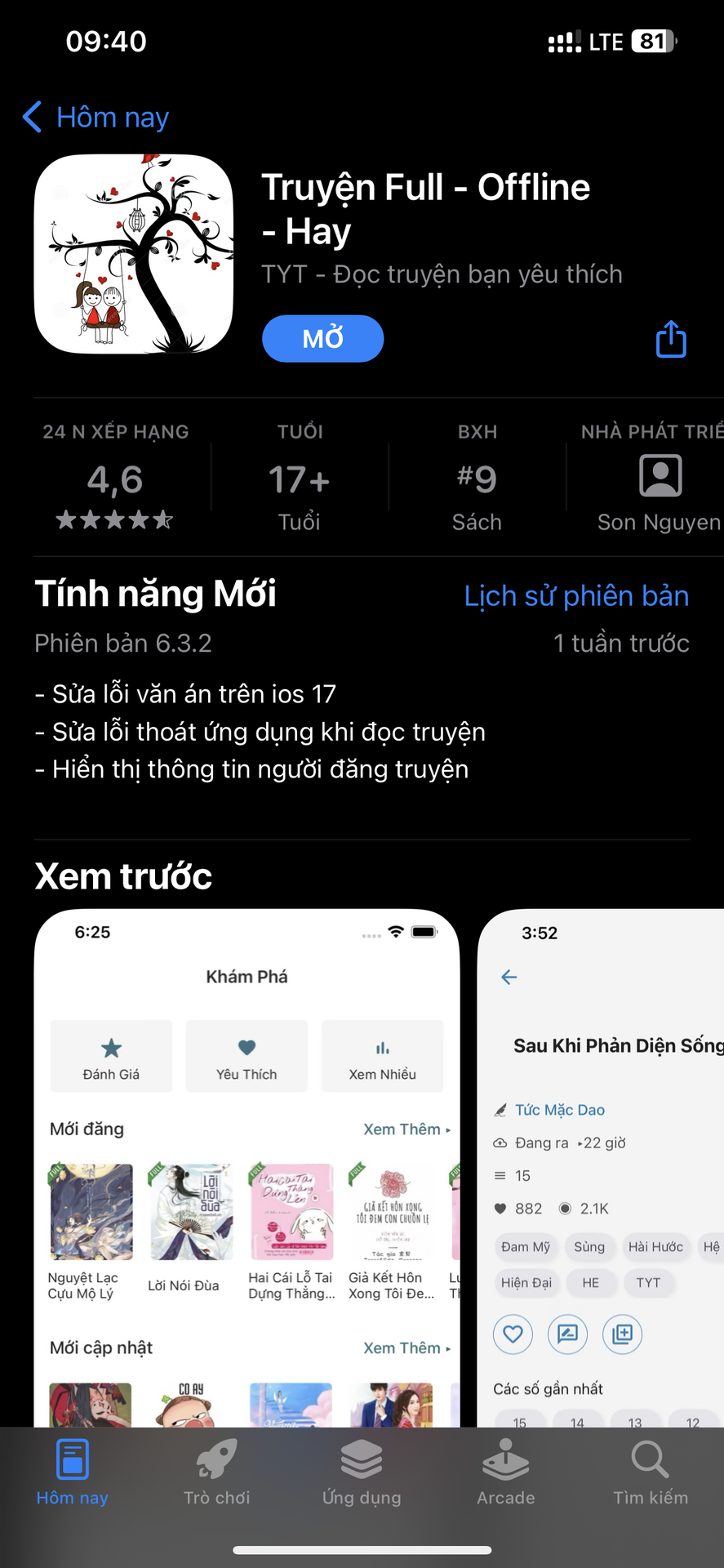View the 17+ age rating details

(300, 479)
